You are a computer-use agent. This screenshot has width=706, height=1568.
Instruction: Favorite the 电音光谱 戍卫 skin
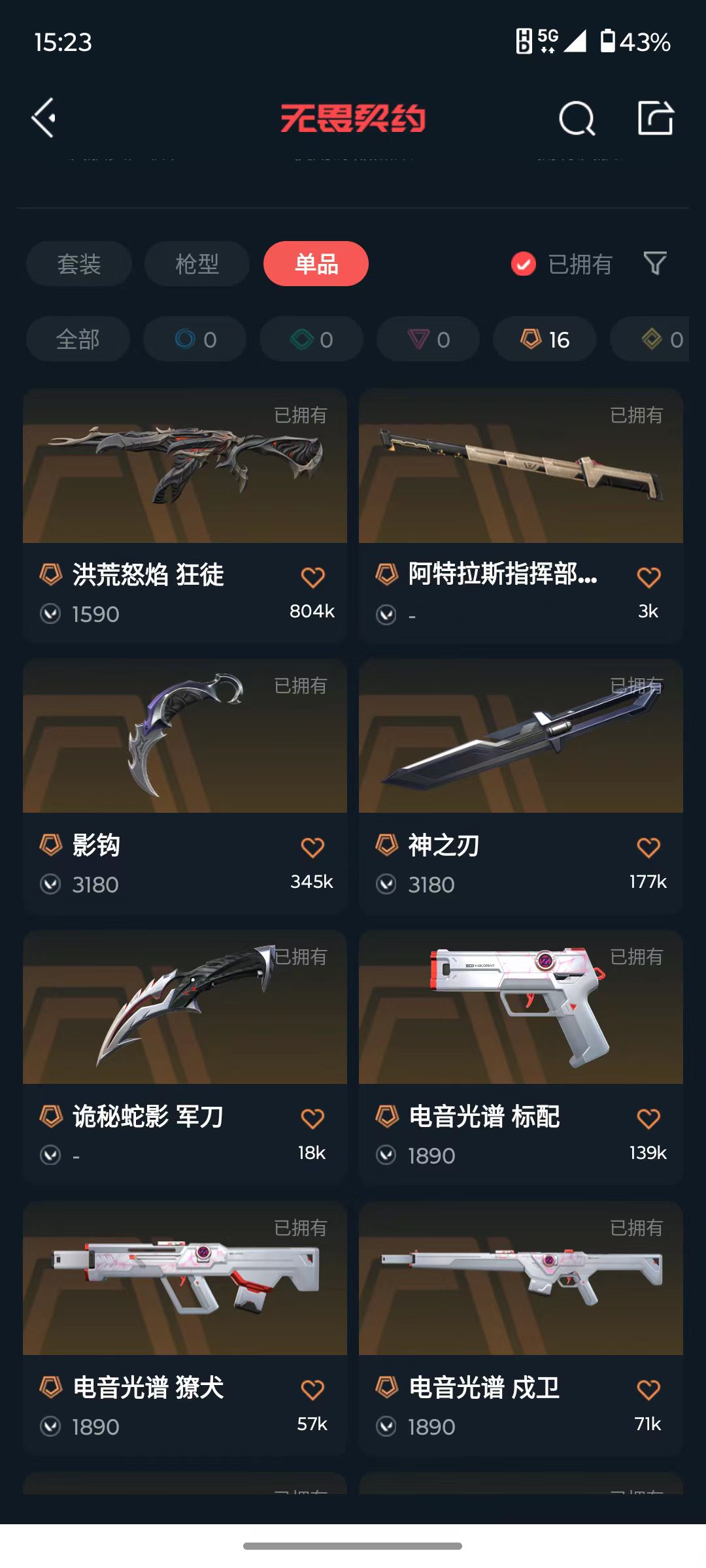coord(648,1390)
